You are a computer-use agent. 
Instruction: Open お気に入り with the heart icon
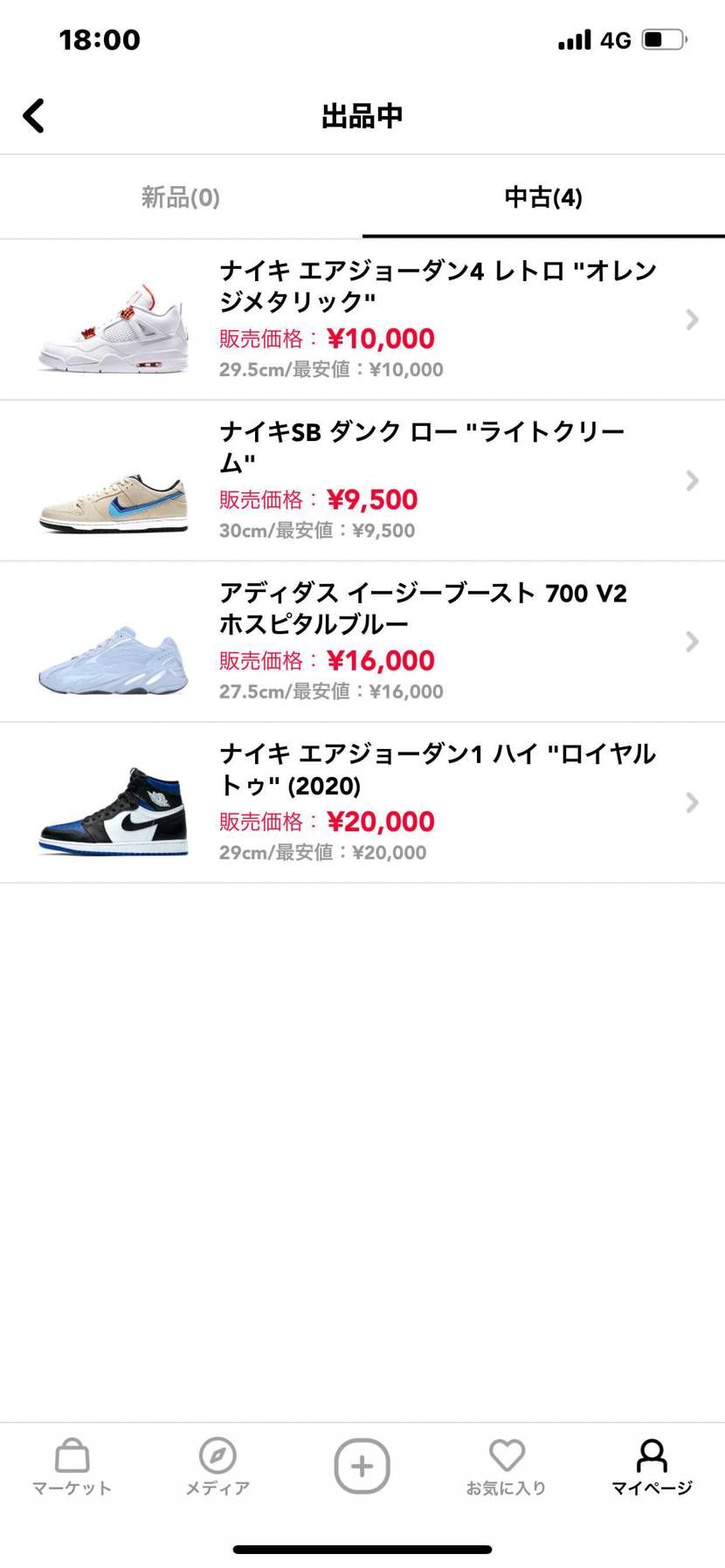click(507, 1467)
